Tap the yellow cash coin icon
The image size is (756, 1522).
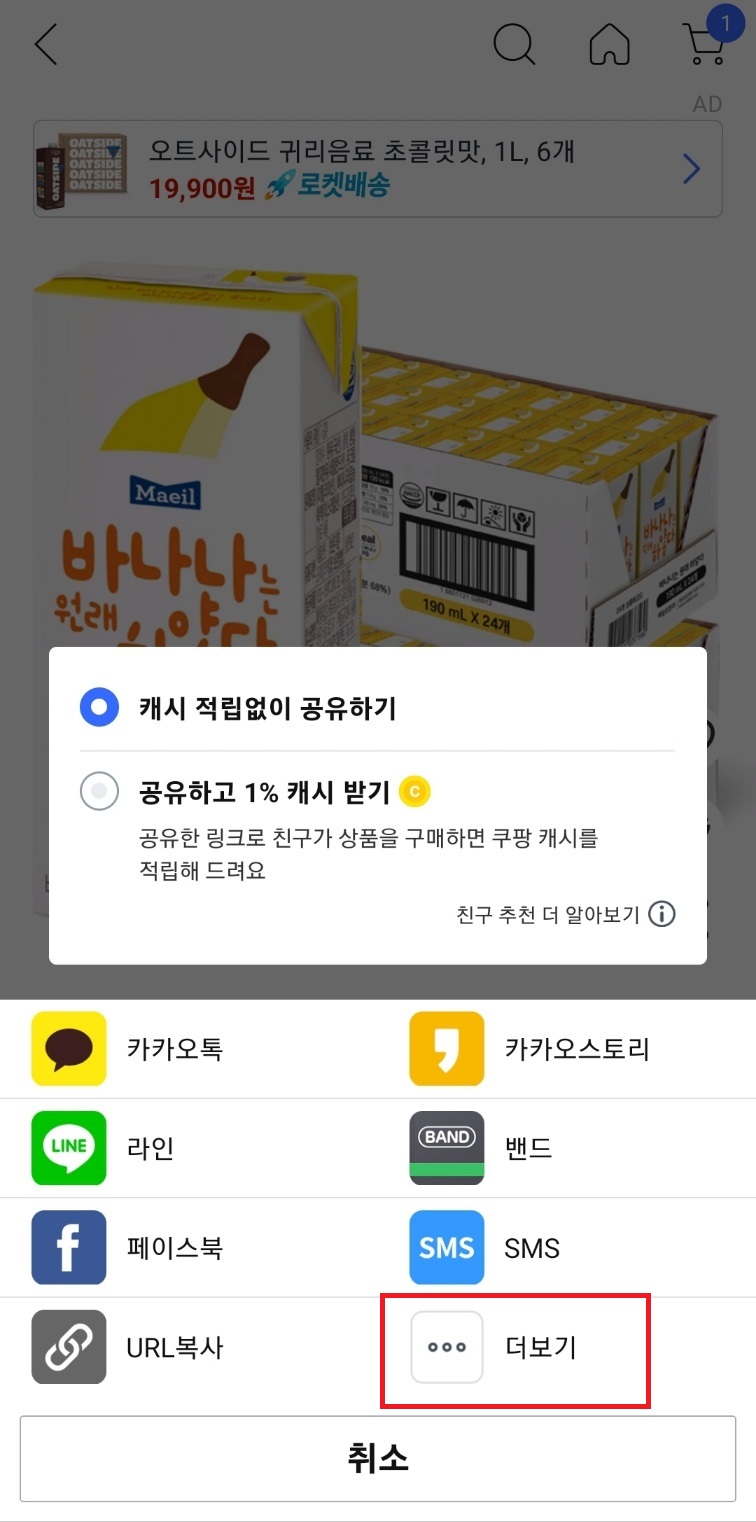coord(417,791)
